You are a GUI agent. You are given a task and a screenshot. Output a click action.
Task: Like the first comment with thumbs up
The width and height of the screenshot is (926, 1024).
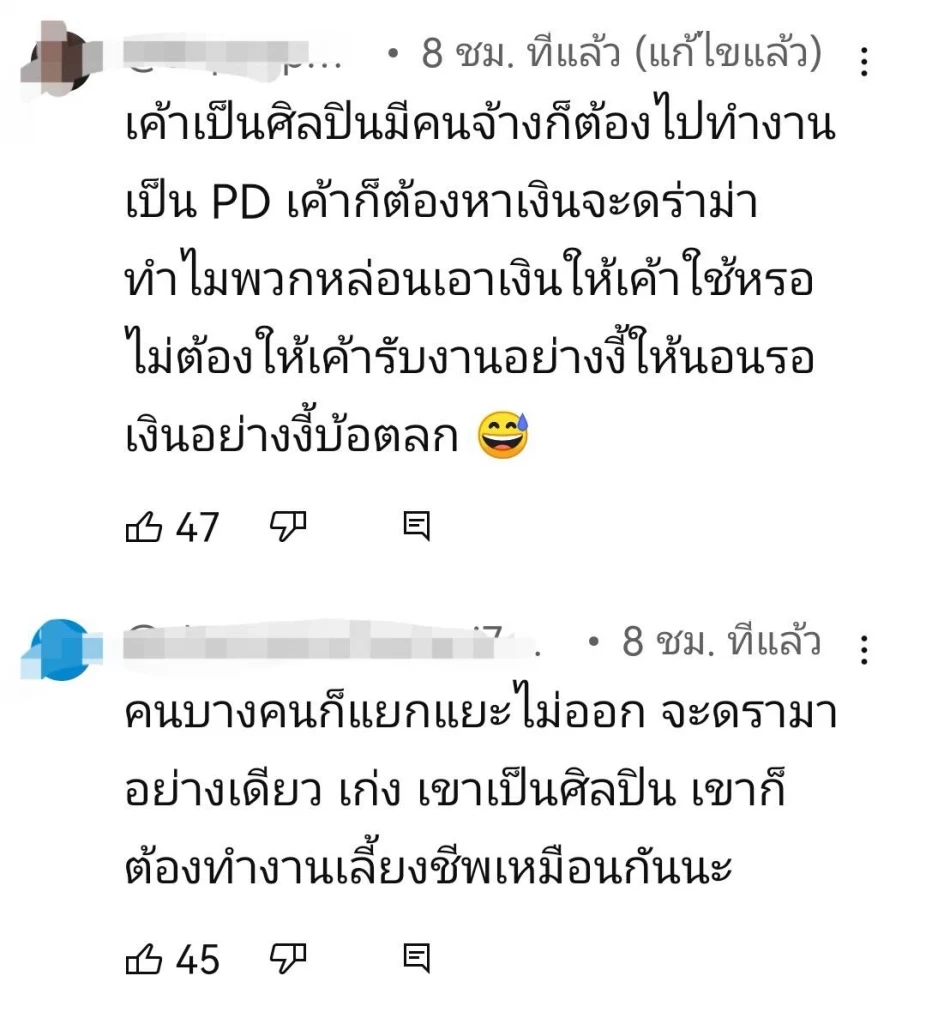145,523
